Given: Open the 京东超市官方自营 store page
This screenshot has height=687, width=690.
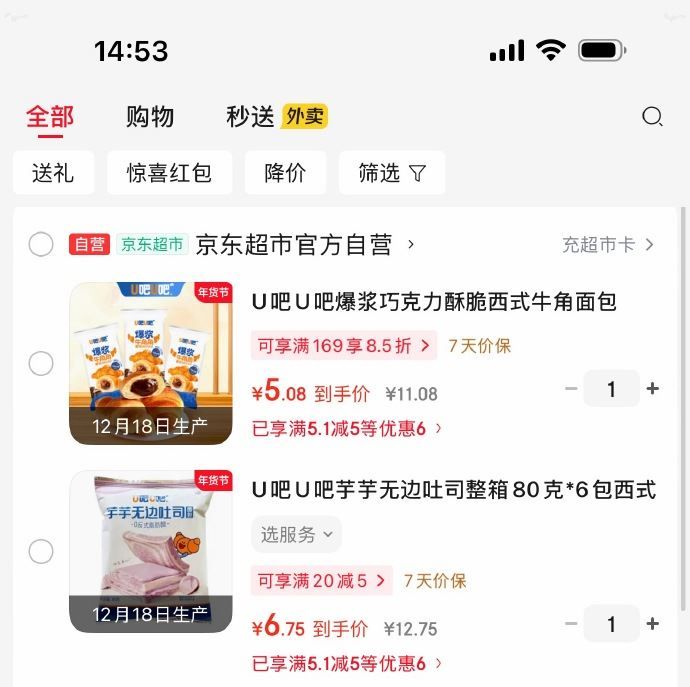Looking at the screenshot, I should coord(300,244).
